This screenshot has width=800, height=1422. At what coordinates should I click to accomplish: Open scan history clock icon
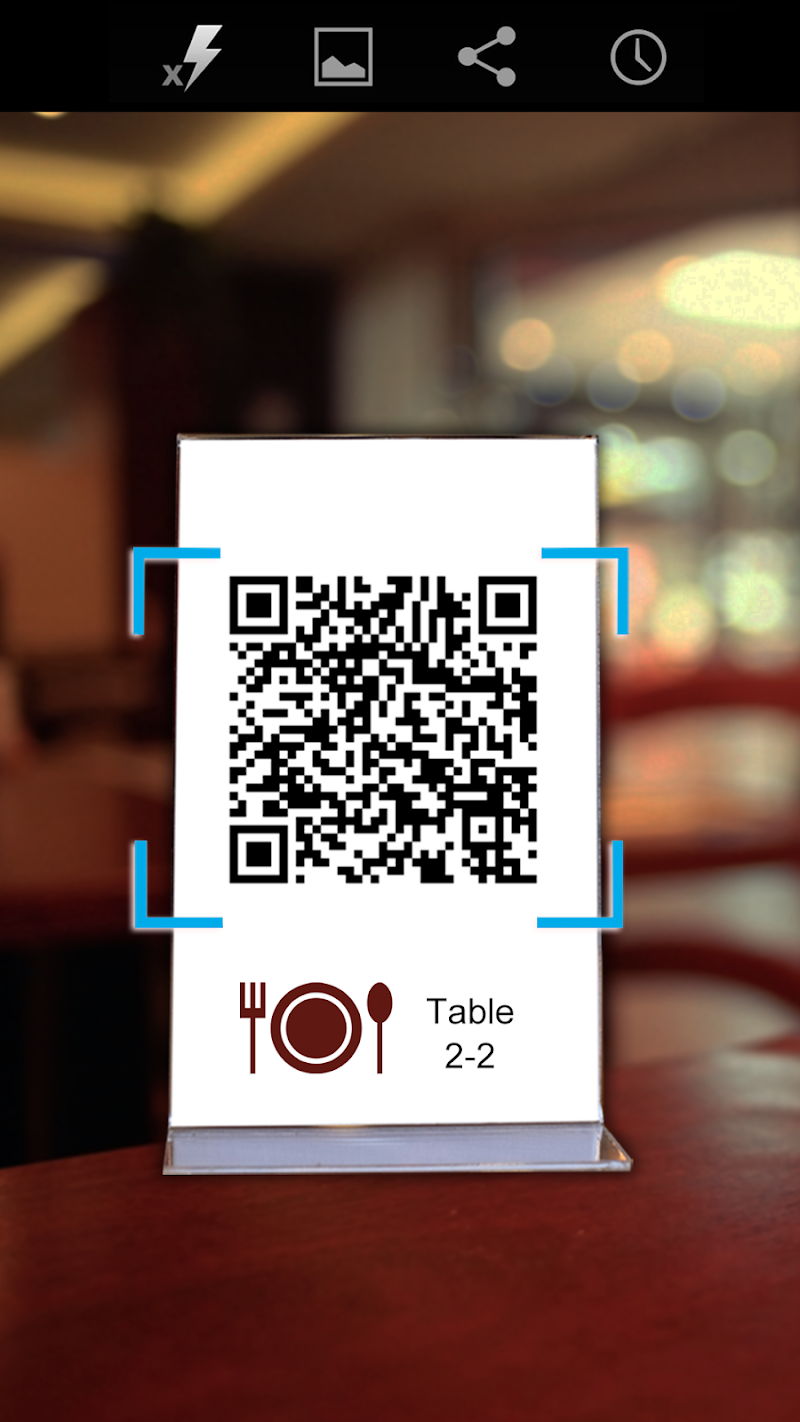[638, 57]
